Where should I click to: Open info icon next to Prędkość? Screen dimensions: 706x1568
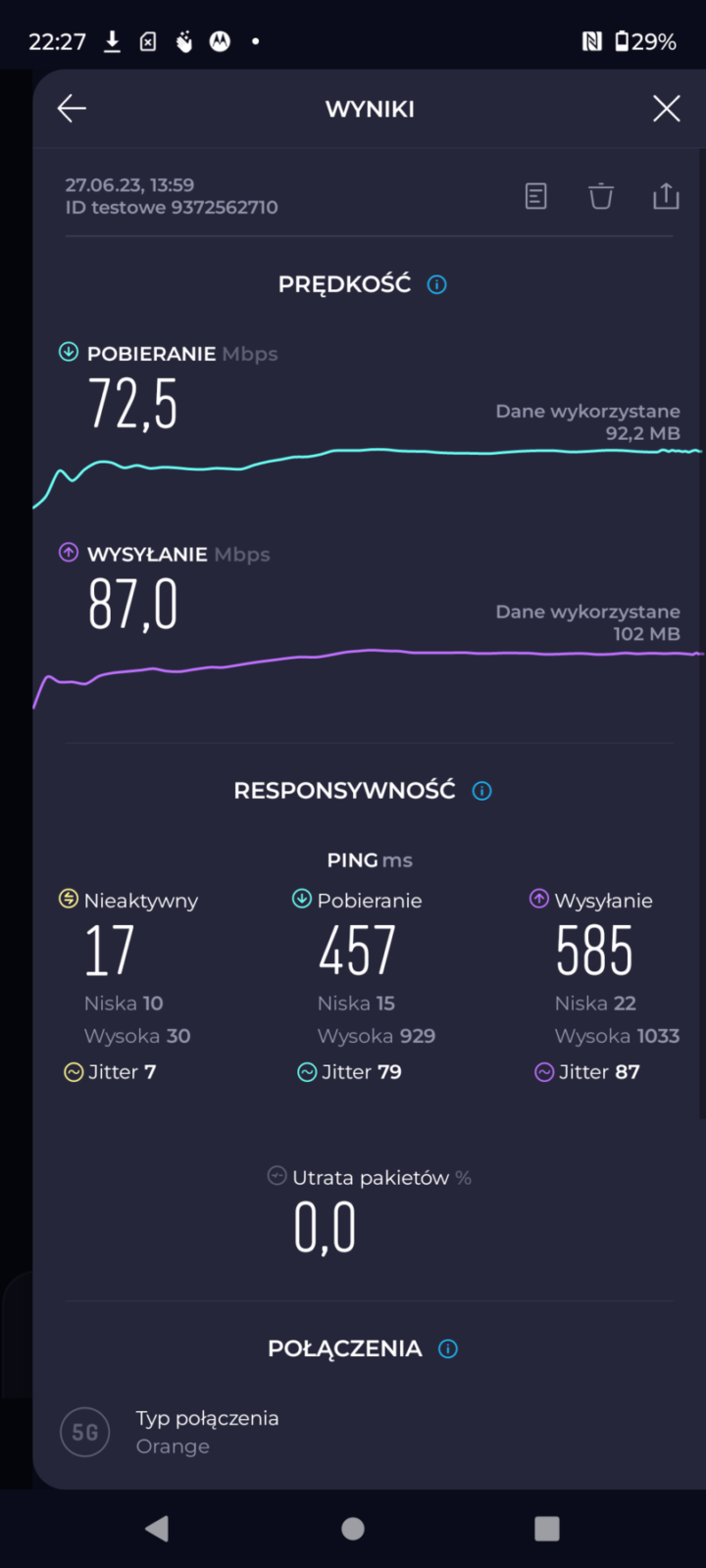pos(437,285)
